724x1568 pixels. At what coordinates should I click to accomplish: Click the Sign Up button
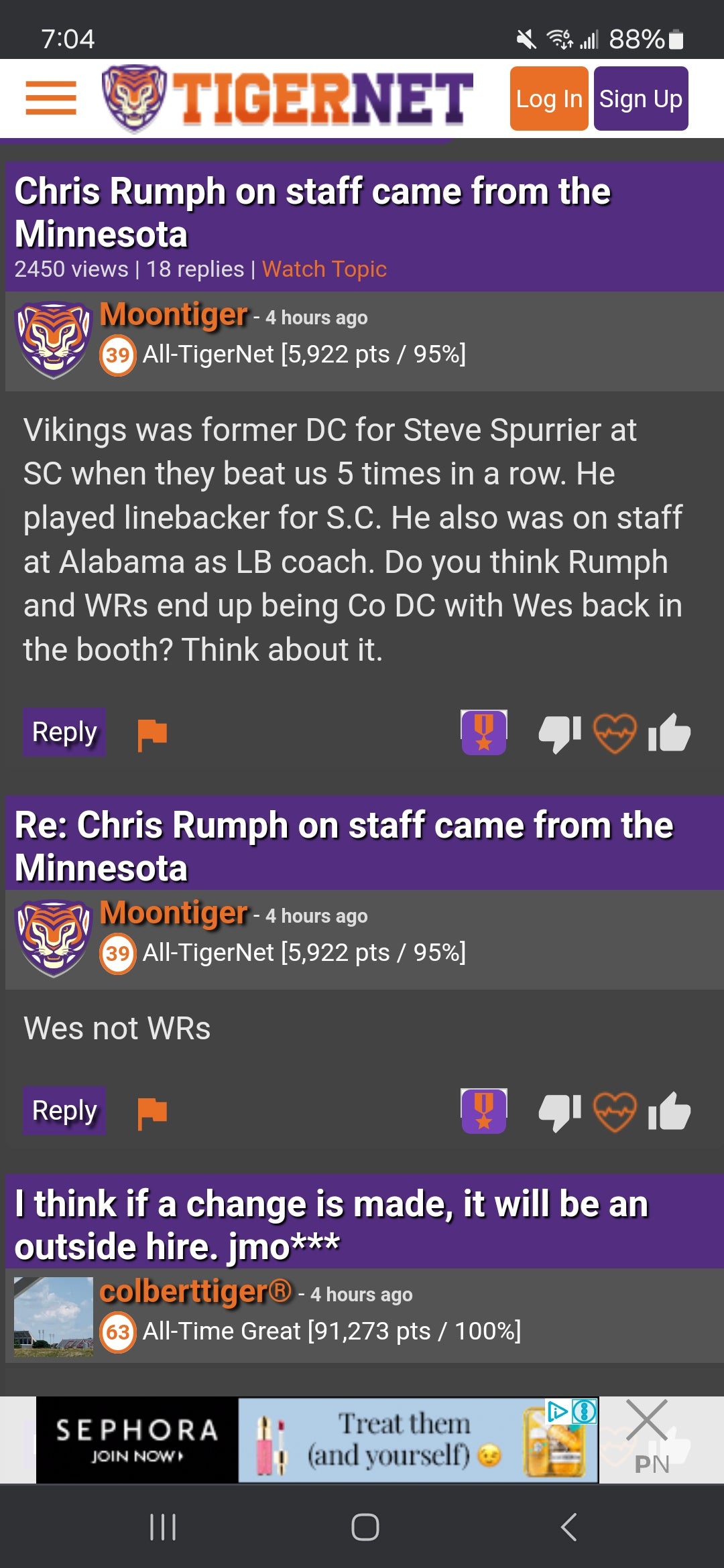point(639,98)
